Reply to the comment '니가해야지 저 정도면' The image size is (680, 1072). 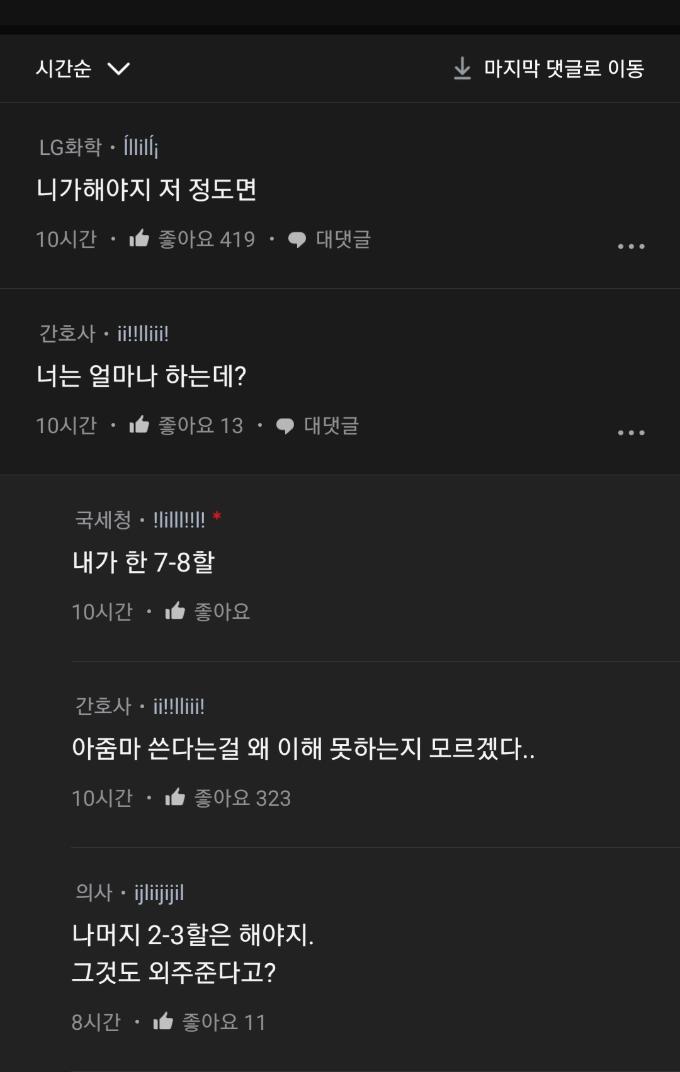(330, 239)
